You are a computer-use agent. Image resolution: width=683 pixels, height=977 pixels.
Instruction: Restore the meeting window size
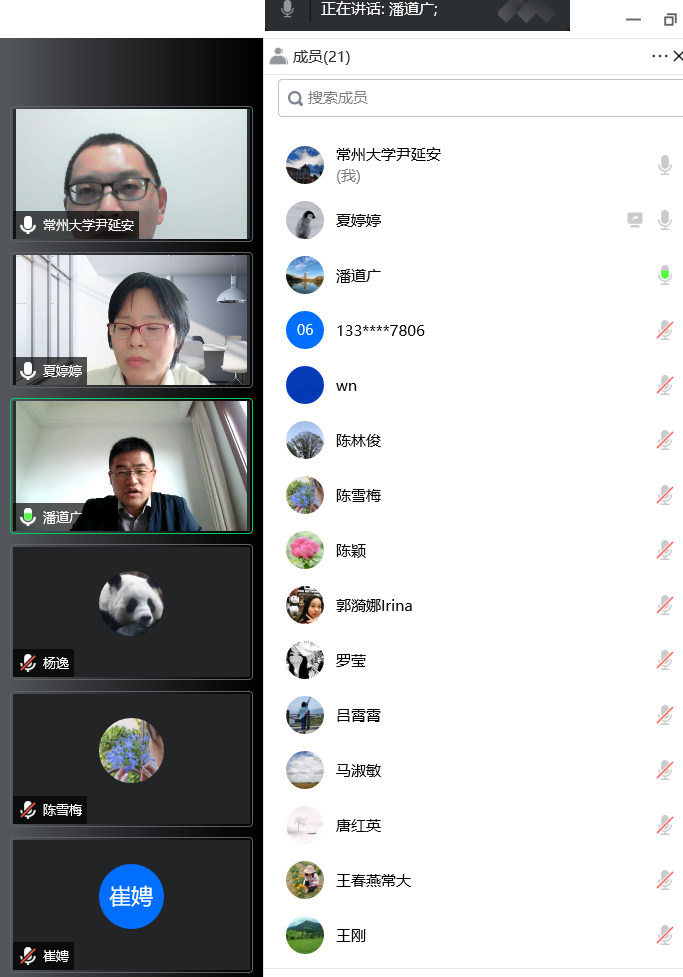[670, 19]
